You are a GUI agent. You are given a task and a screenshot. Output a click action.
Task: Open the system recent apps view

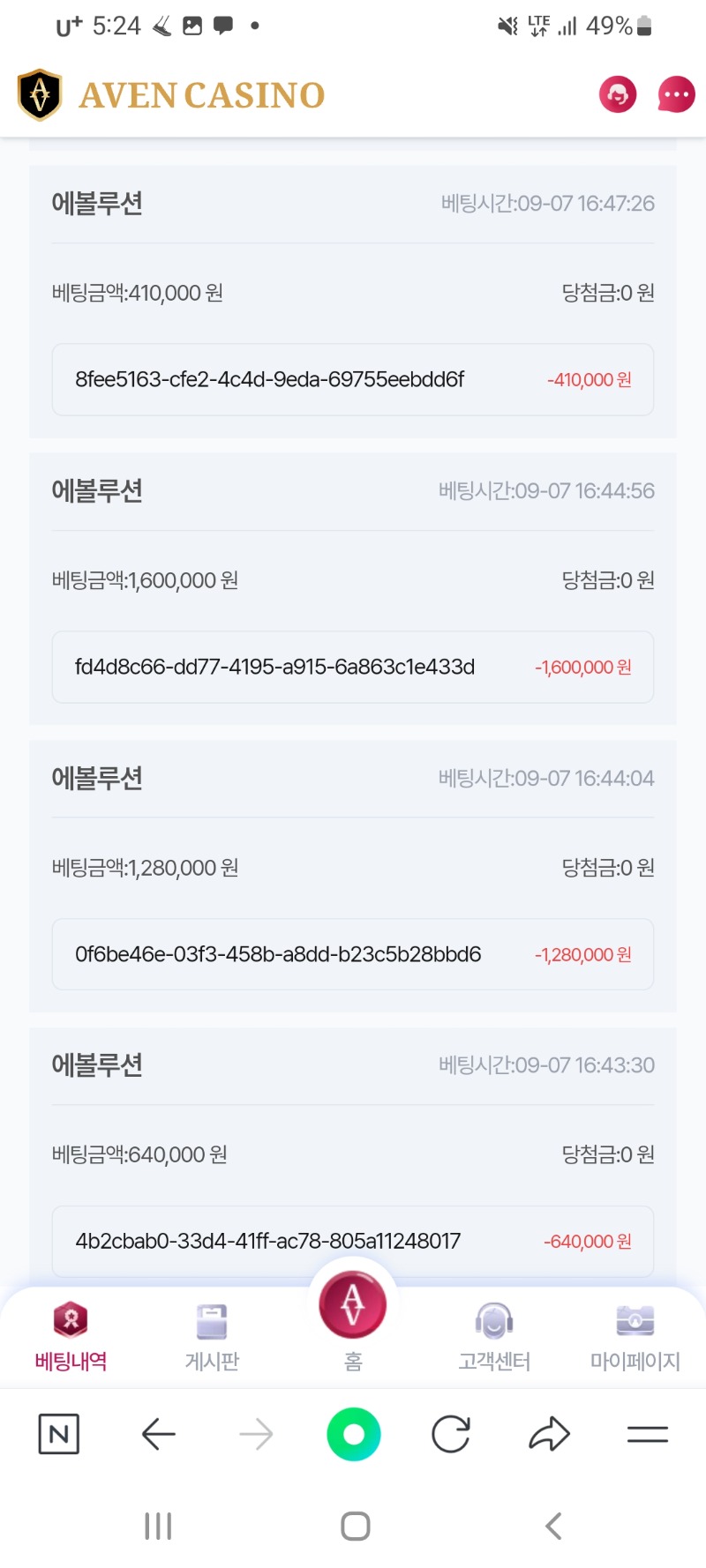coord(158,1526)
